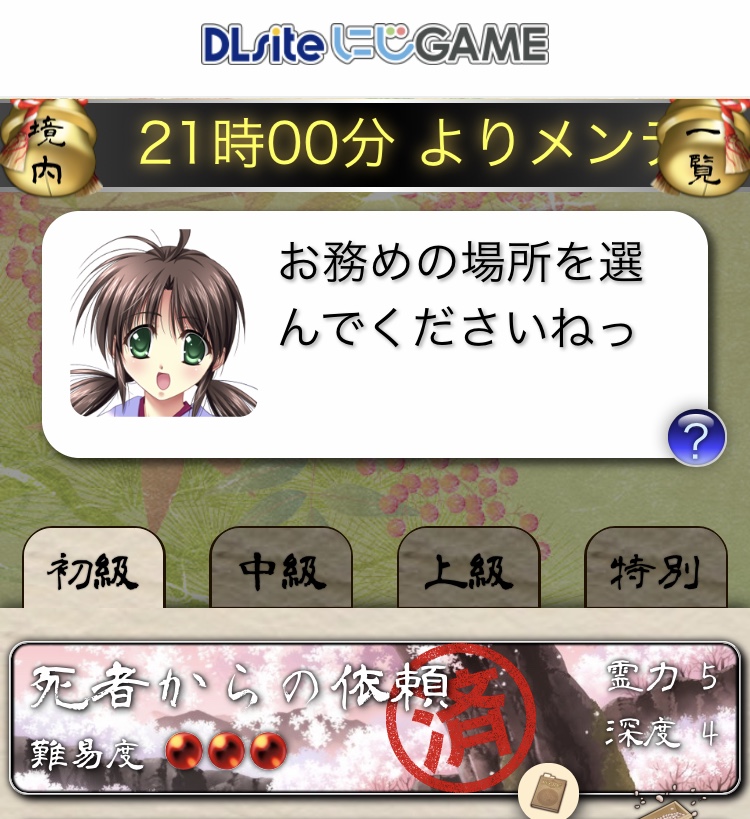750x819 pixels.
Task: Tap the 境内 bell button
Action: tap(46, 150)
